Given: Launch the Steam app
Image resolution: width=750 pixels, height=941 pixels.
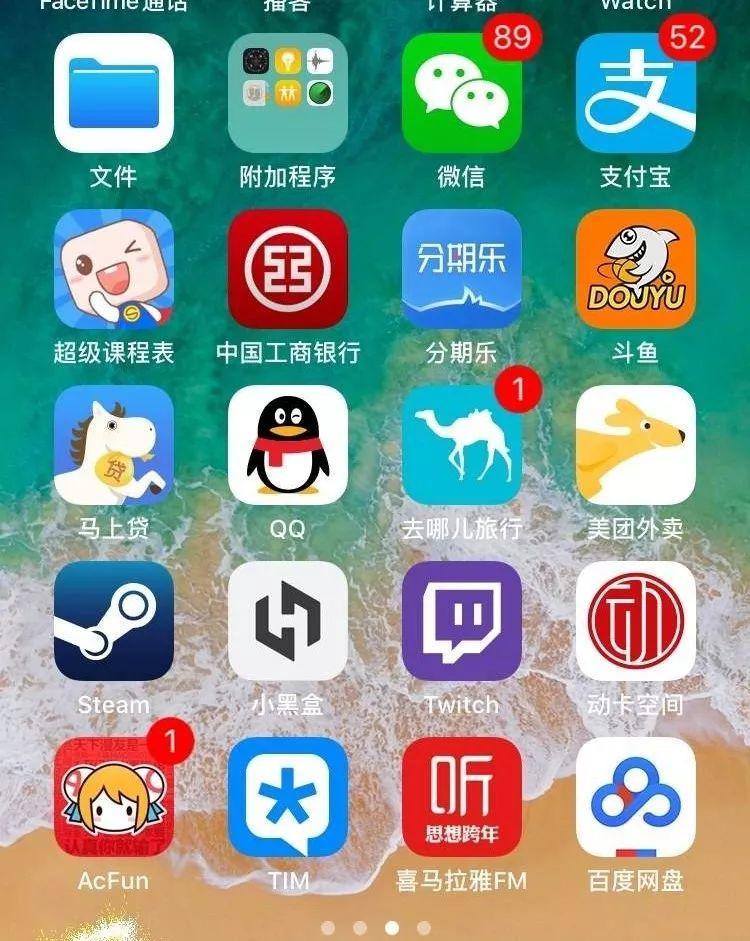Looking at the screenshot, I should (x=113, y=621).
